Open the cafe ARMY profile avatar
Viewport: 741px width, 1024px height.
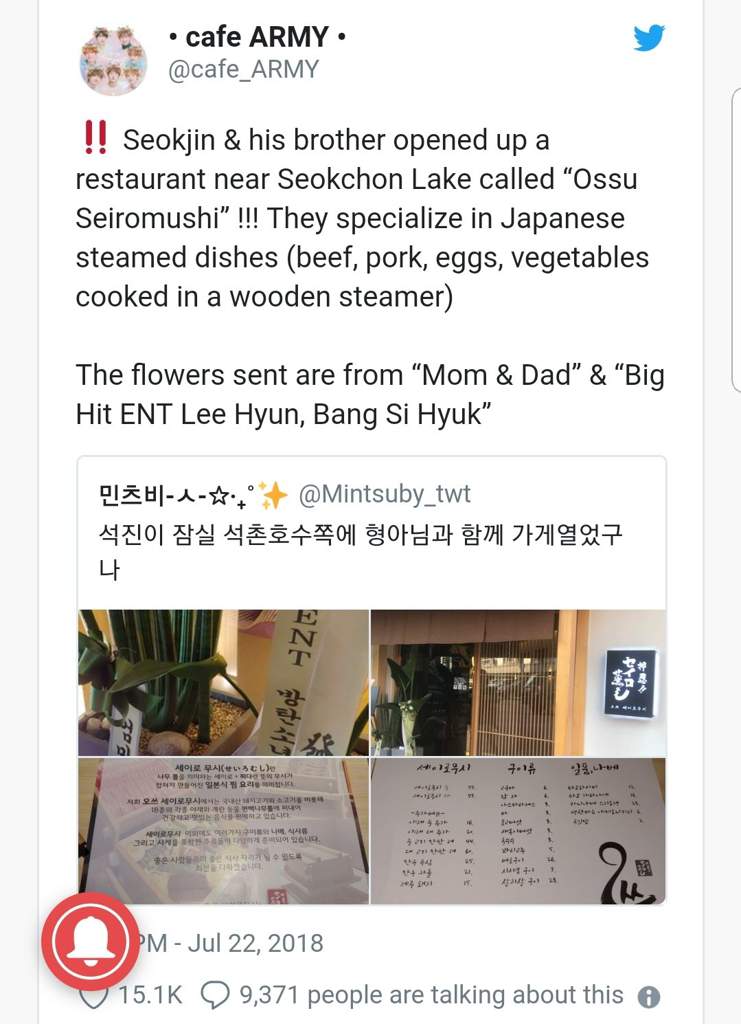coord(113,61)
